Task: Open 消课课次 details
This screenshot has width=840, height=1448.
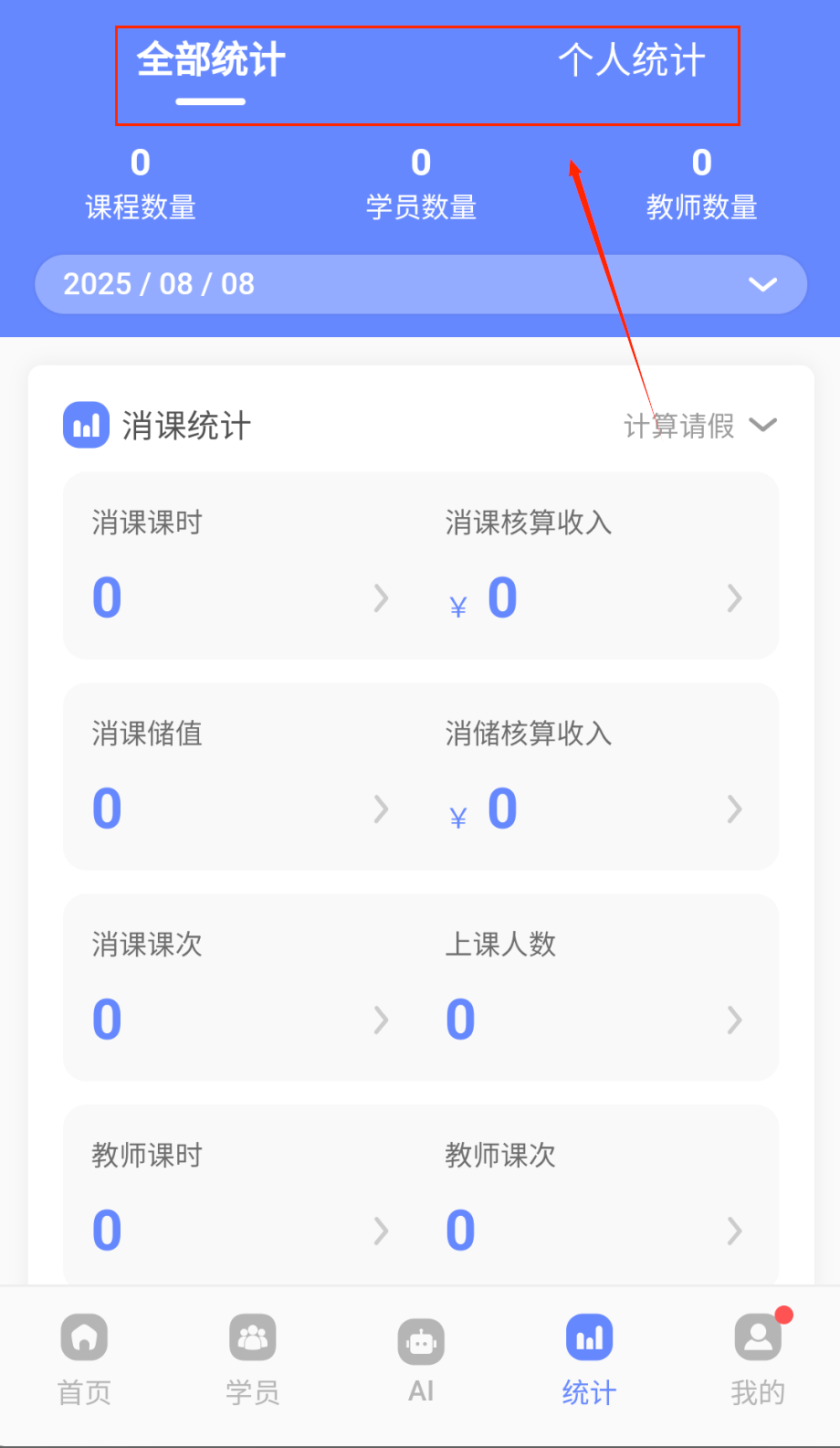Action: click(x=242, y=988)
